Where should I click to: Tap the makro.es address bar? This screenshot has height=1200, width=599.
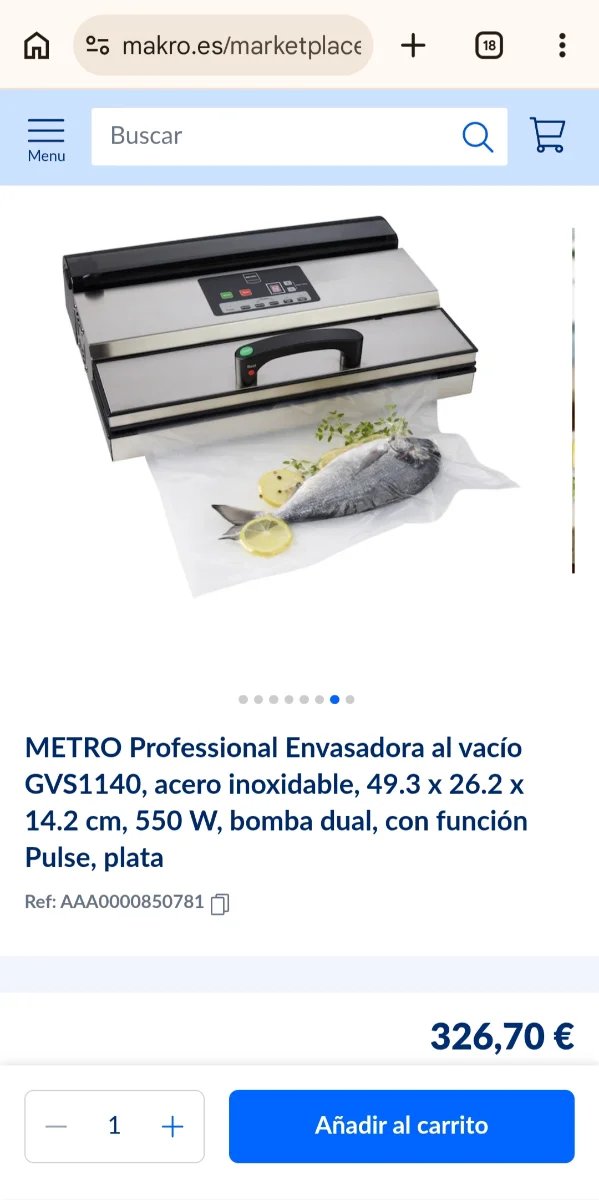(x=223, y=45)
